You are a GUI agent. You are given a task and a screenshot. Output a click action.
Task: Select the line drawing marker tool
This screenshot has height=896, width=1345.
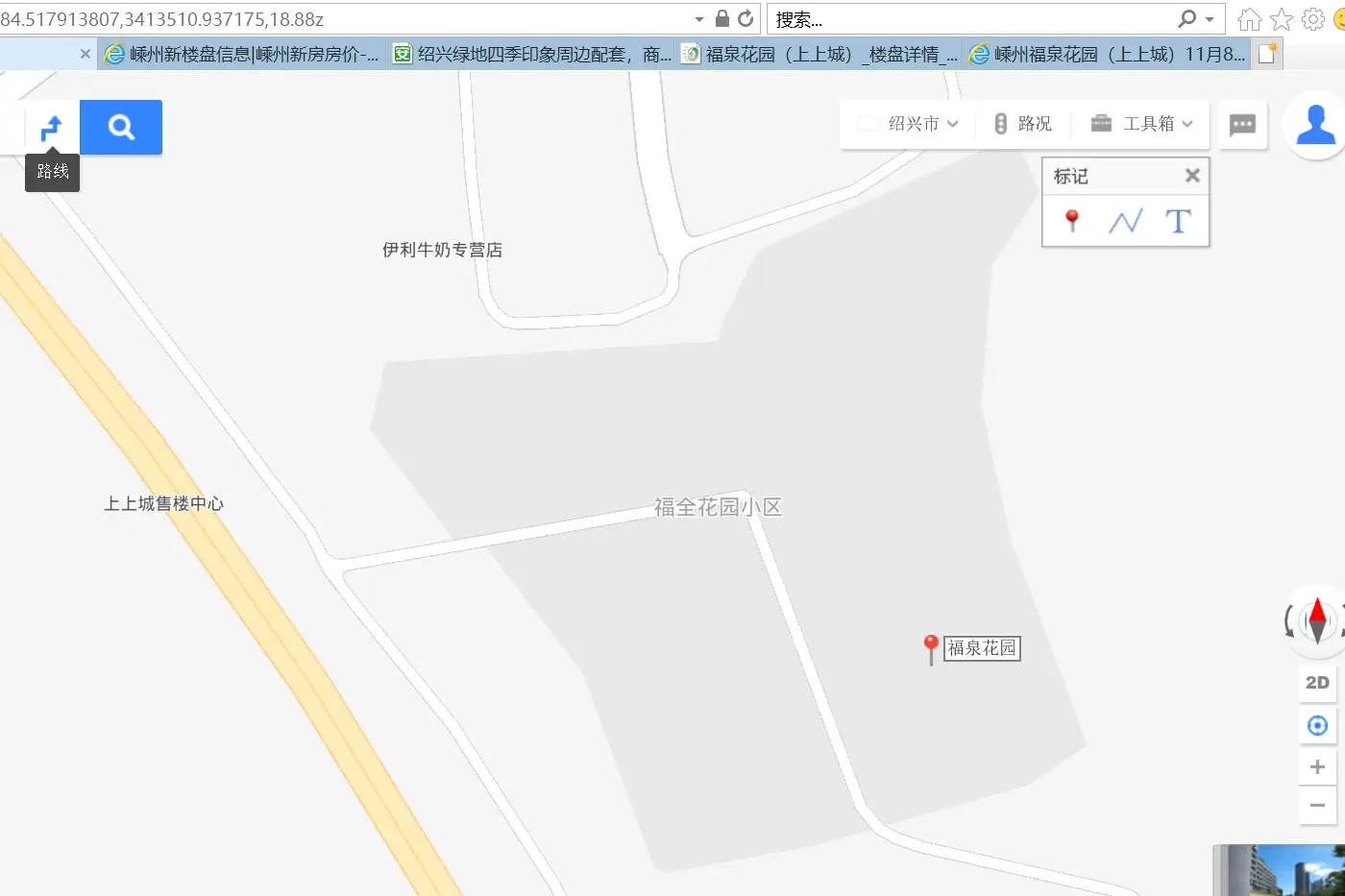[1125, 222]
